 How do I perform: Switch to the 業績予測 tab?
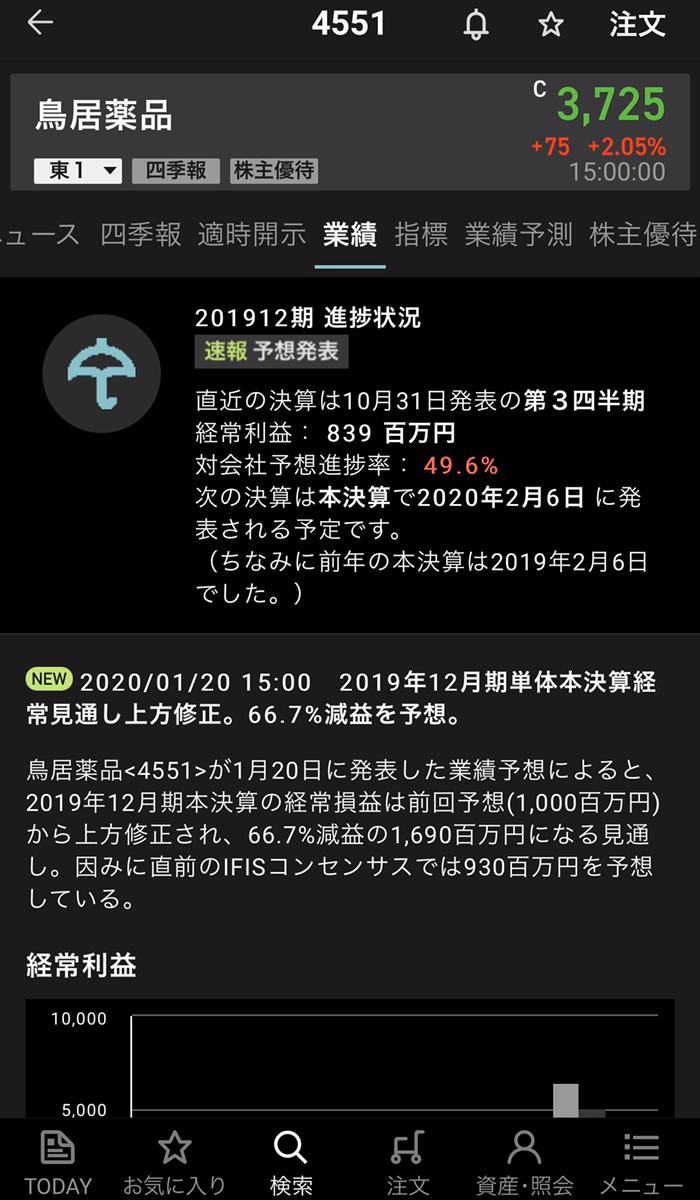518,235
